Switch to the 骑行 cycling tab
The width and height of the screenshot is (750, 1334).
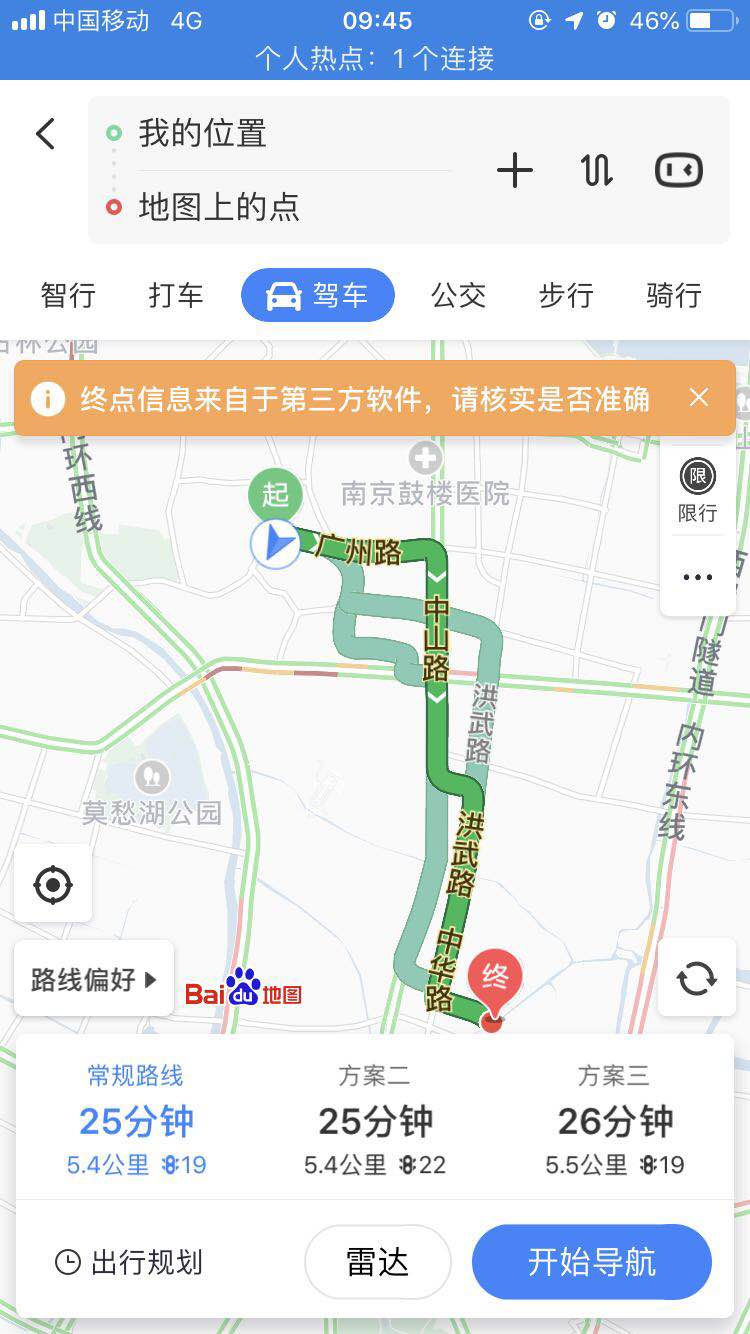(674, 295)
